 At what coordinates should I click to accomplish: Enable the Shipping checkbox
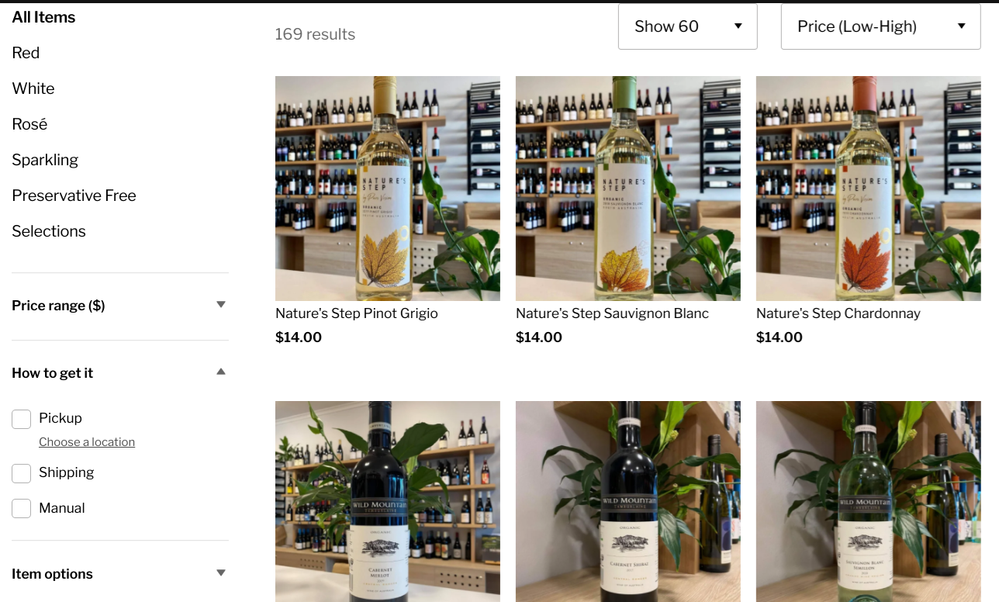[x=22, y=473]
